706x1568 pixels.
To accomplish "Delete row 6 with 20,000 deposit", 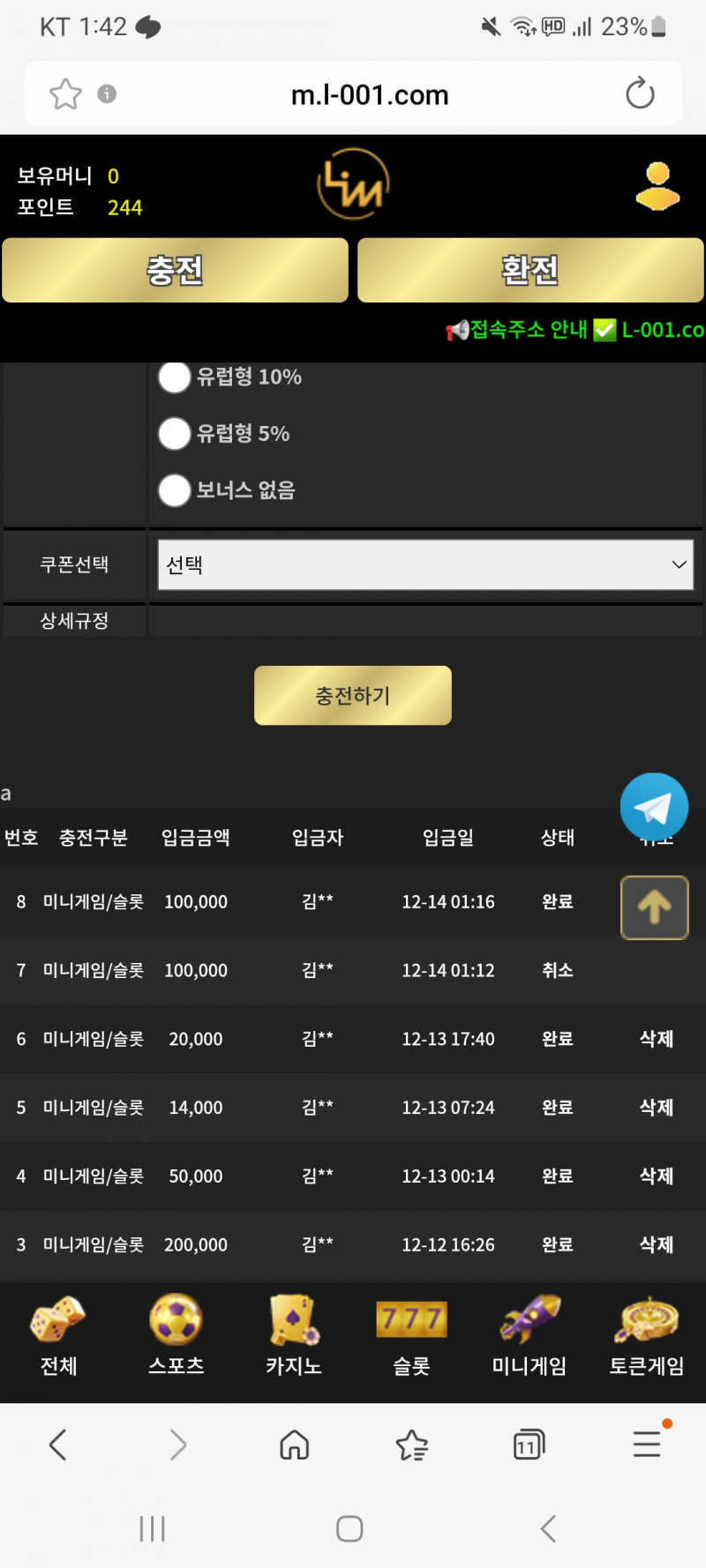I will [x=656, y=1039].
